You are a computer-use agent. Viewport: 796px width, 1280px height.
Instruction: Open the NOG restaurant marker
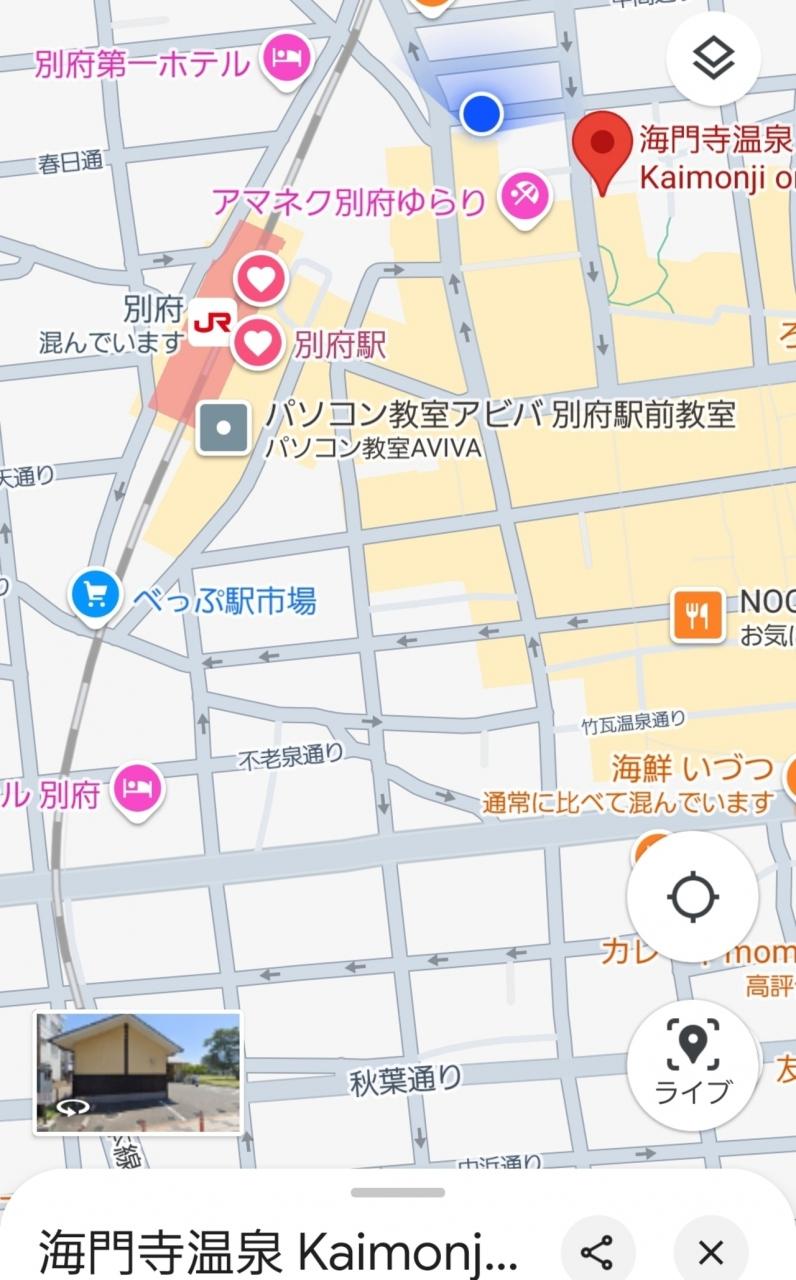[697, 615]
